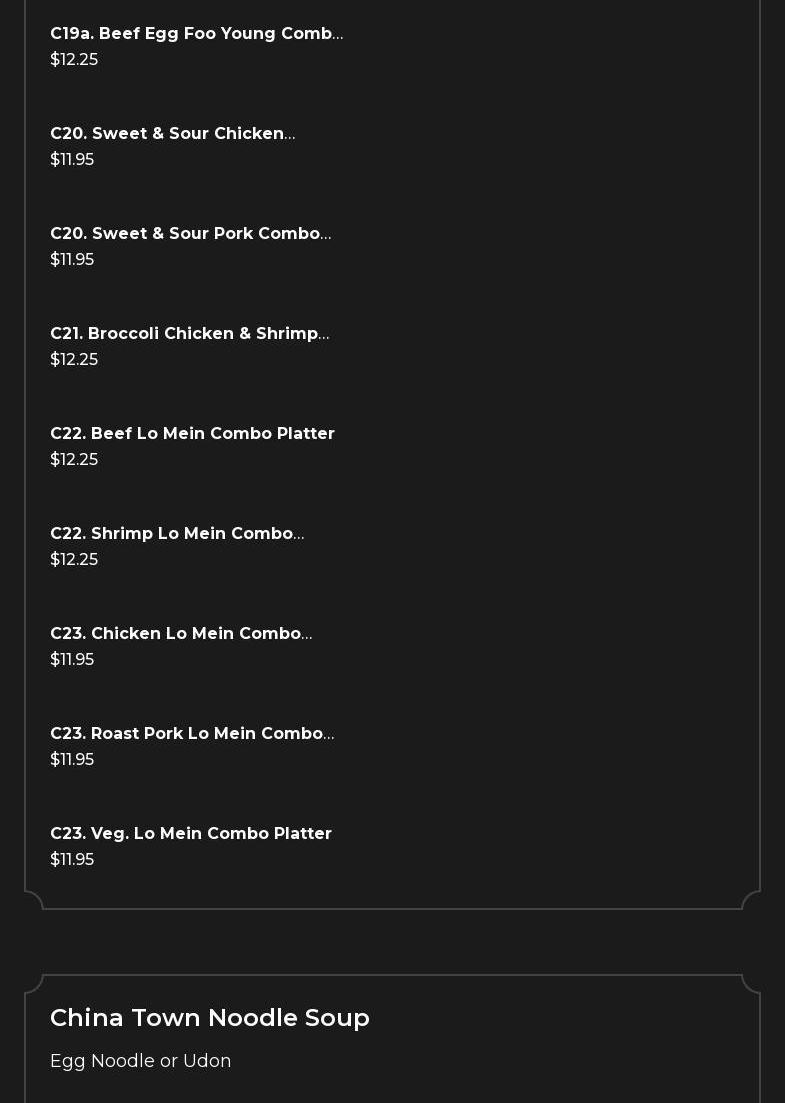Open C20. Sweet & Sour Pork Combo
This screenshot has height=1103, width=785.
tap(190, 234)
